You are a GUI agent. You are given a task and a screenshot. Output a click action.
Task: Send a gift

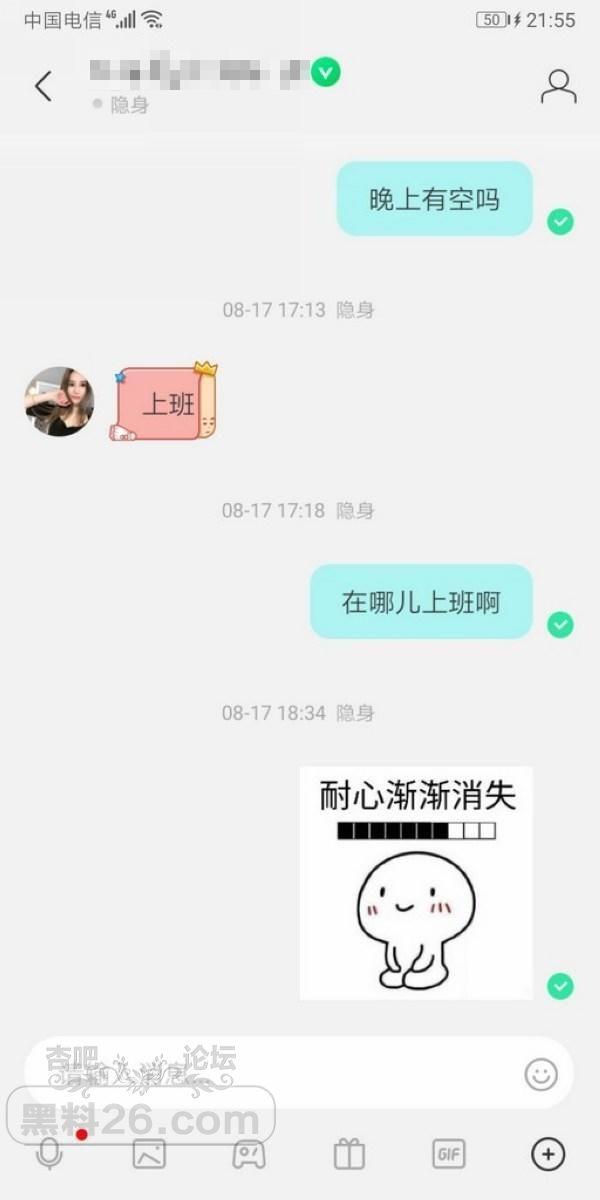(x=349, y=1154)
